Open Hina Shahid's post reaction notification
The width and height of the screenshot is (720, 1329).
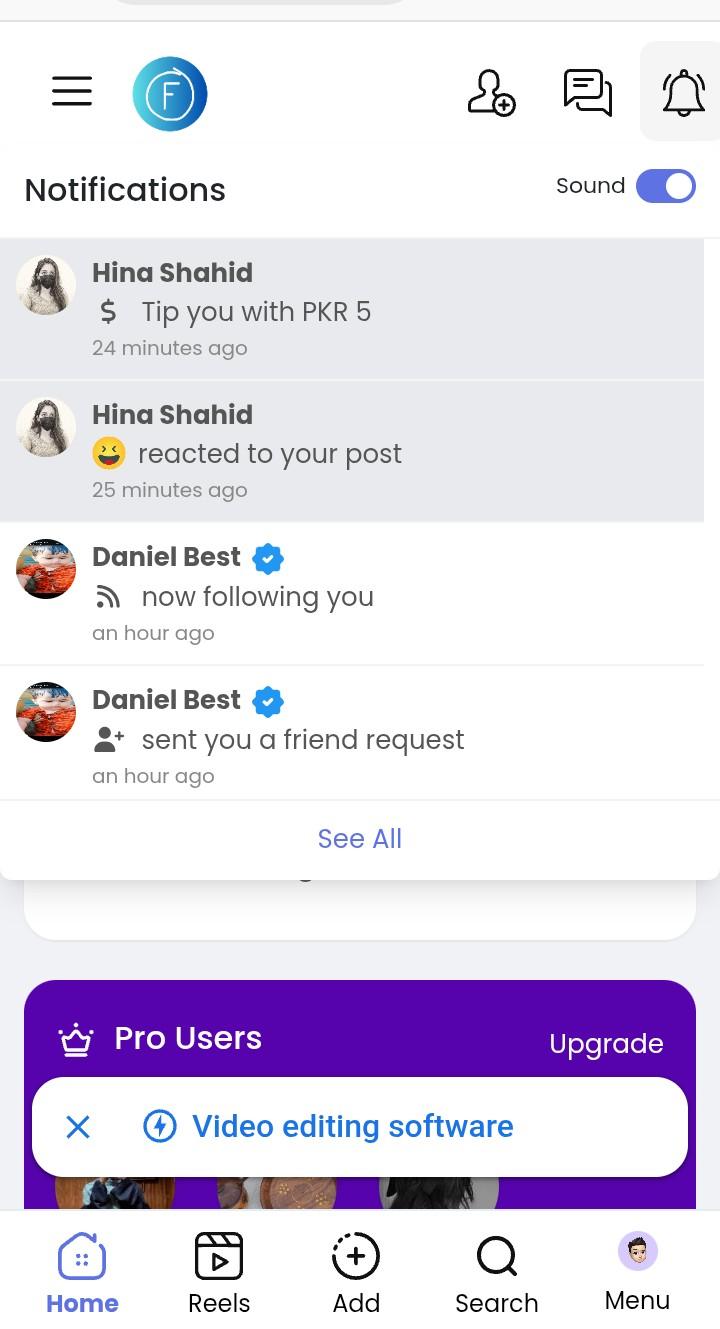coord(350,453)
